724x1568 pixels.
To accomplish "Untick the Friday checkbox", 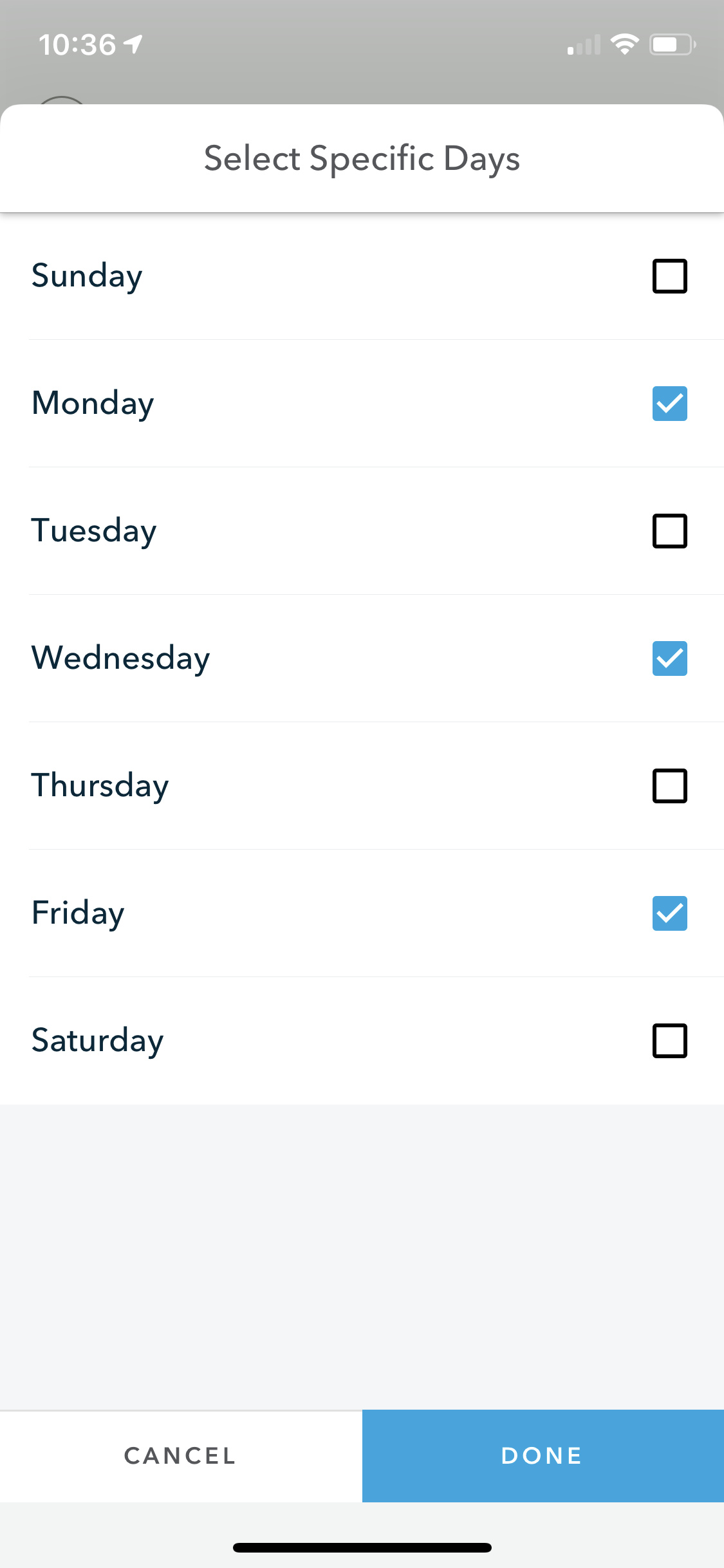I will (669, 913).
